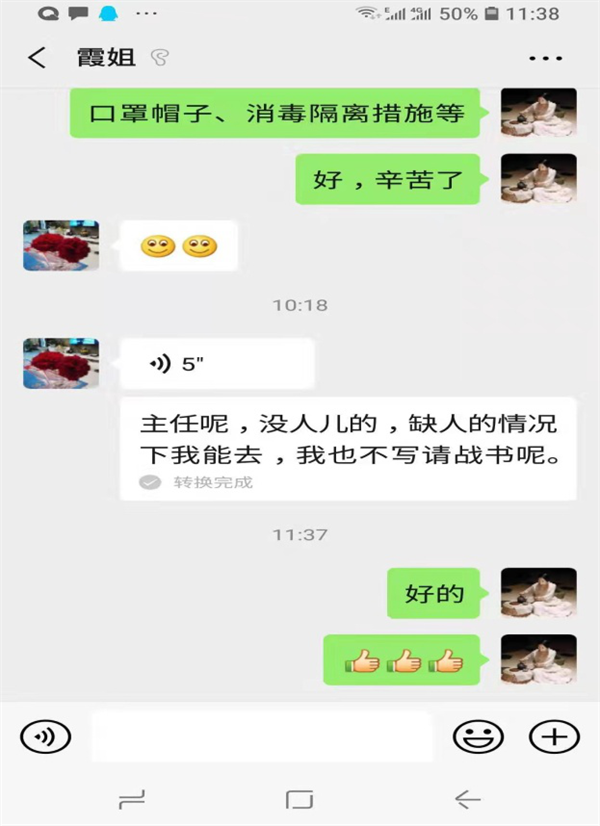This screenshot has width=600, height=826.
Task: Open my avatar beside the 好的 message
Action: (x=538, y=594)
